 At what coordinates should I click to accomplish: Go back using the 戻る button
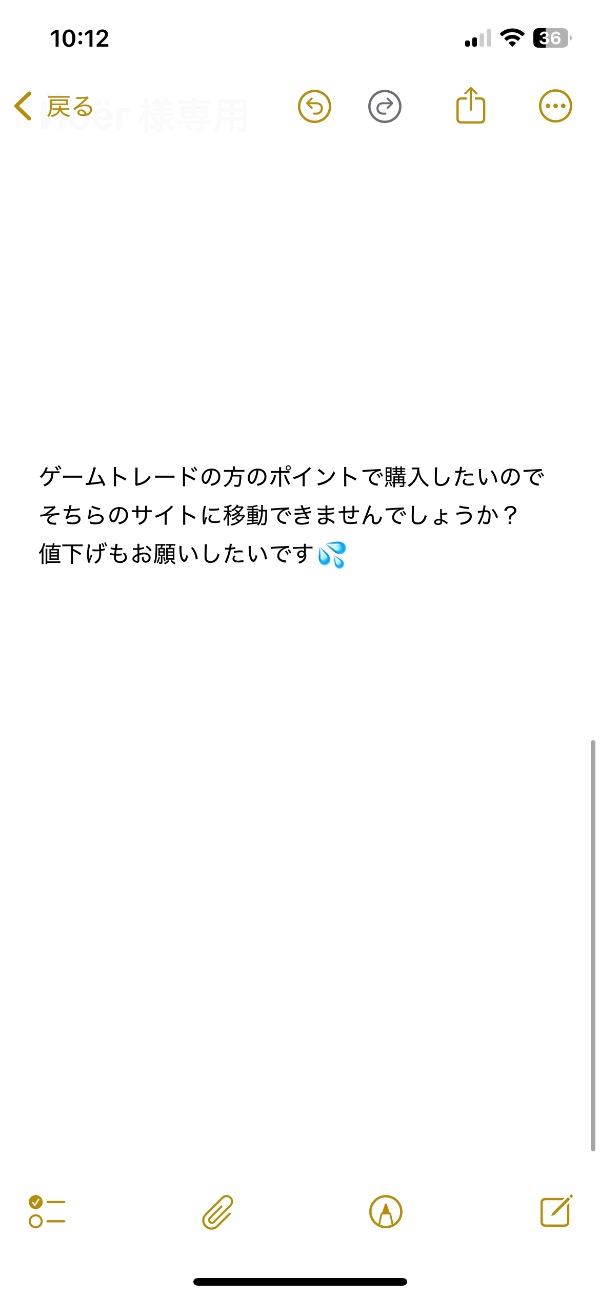coord(54,106)
